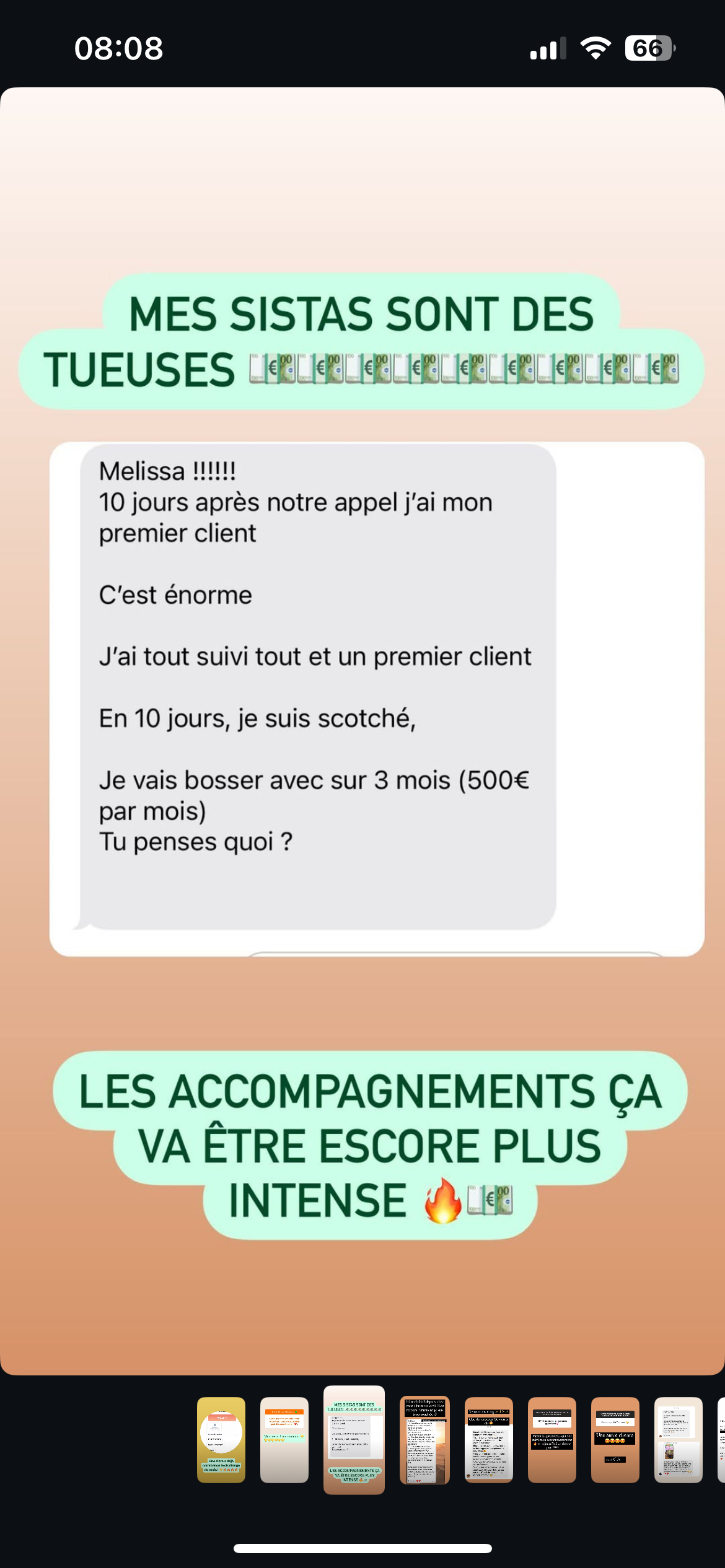Open the 'Une autre cliente' story thumbnail
The image size is (725, 1568).
tap(615, 1440)
